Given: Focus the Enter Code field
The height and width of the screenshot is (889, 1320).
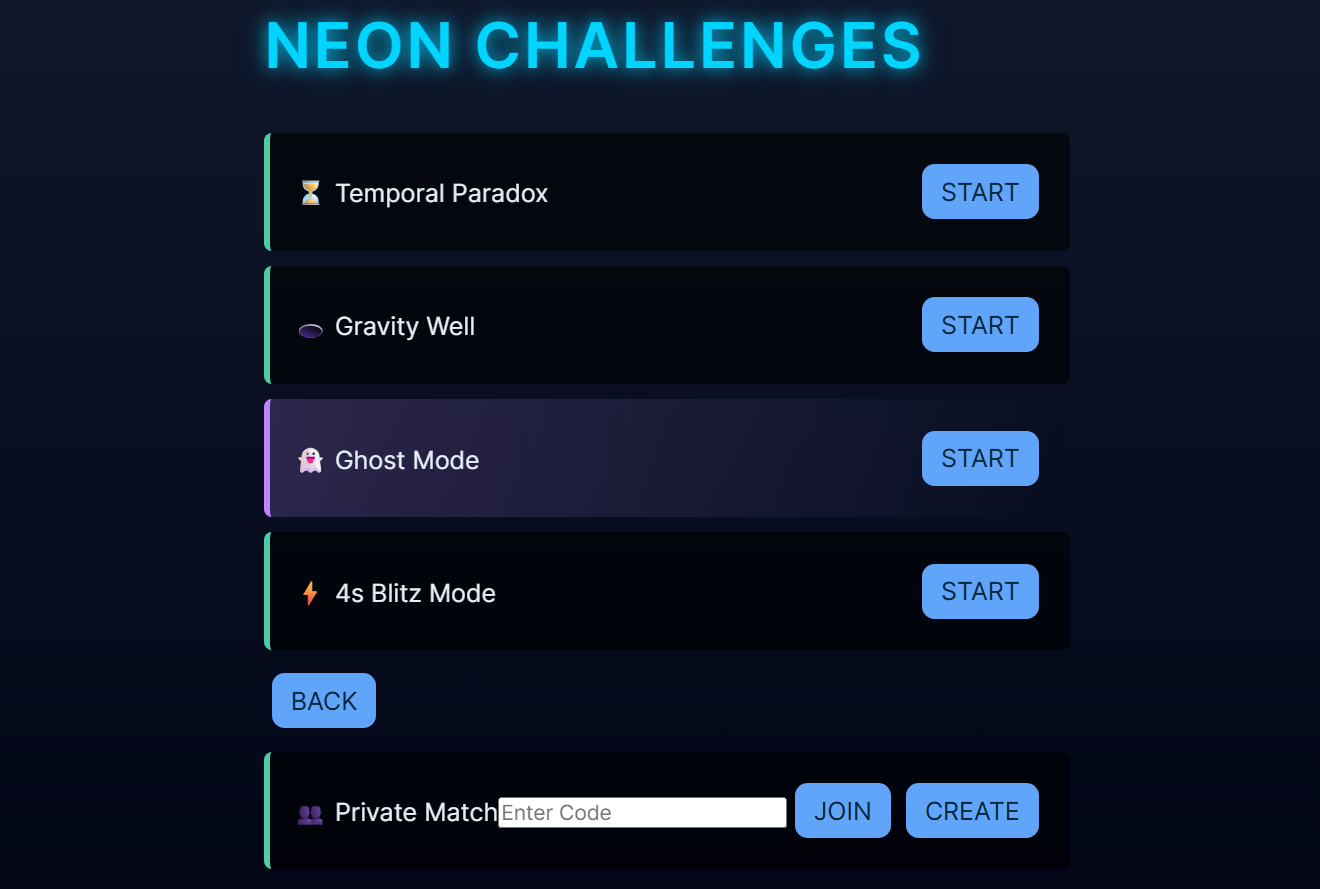Looking at the screenshot, I should (642, 812).
